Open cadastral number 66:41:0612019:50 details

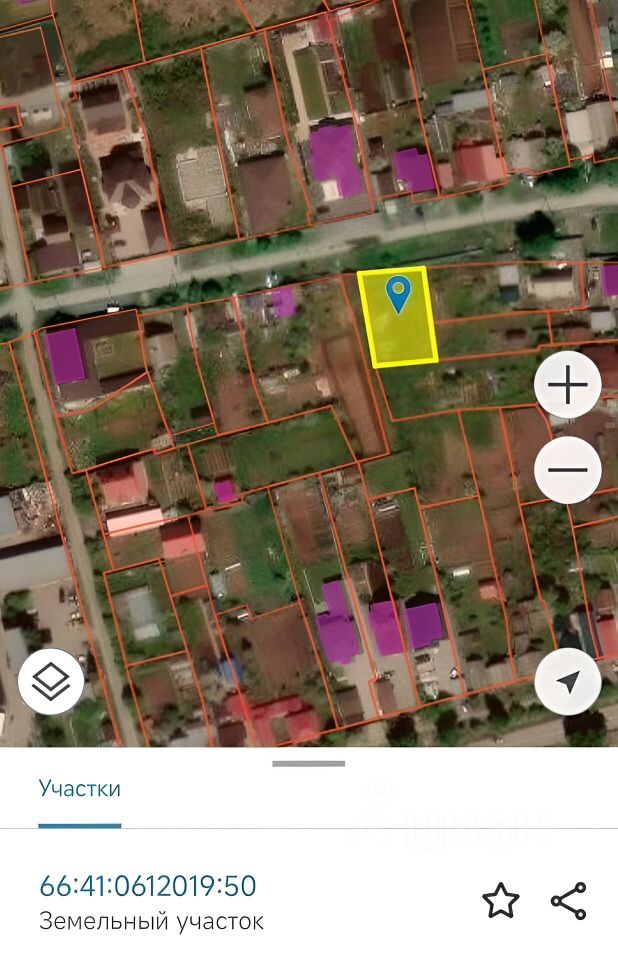pos(148,886)
